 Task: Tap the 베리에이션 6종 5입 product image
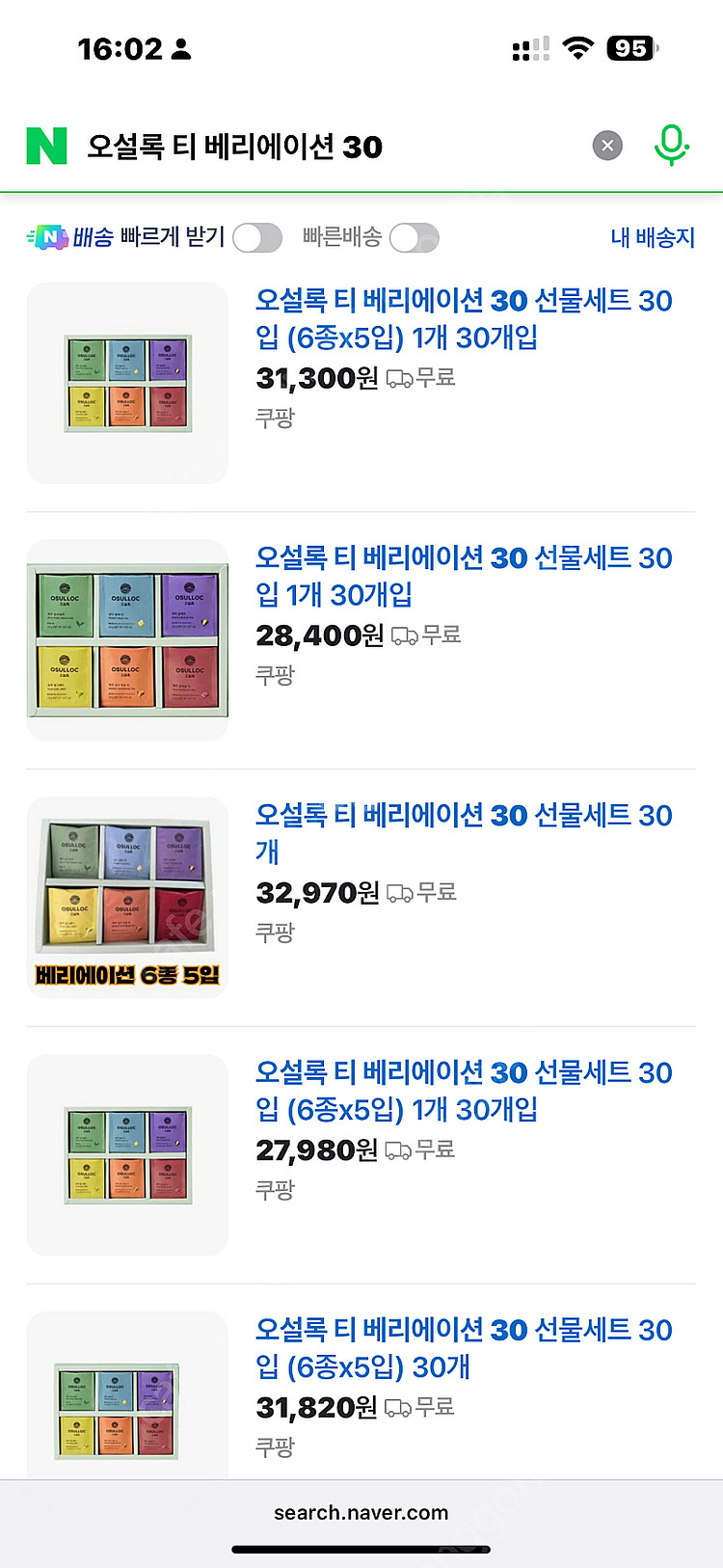pos(127,897)
